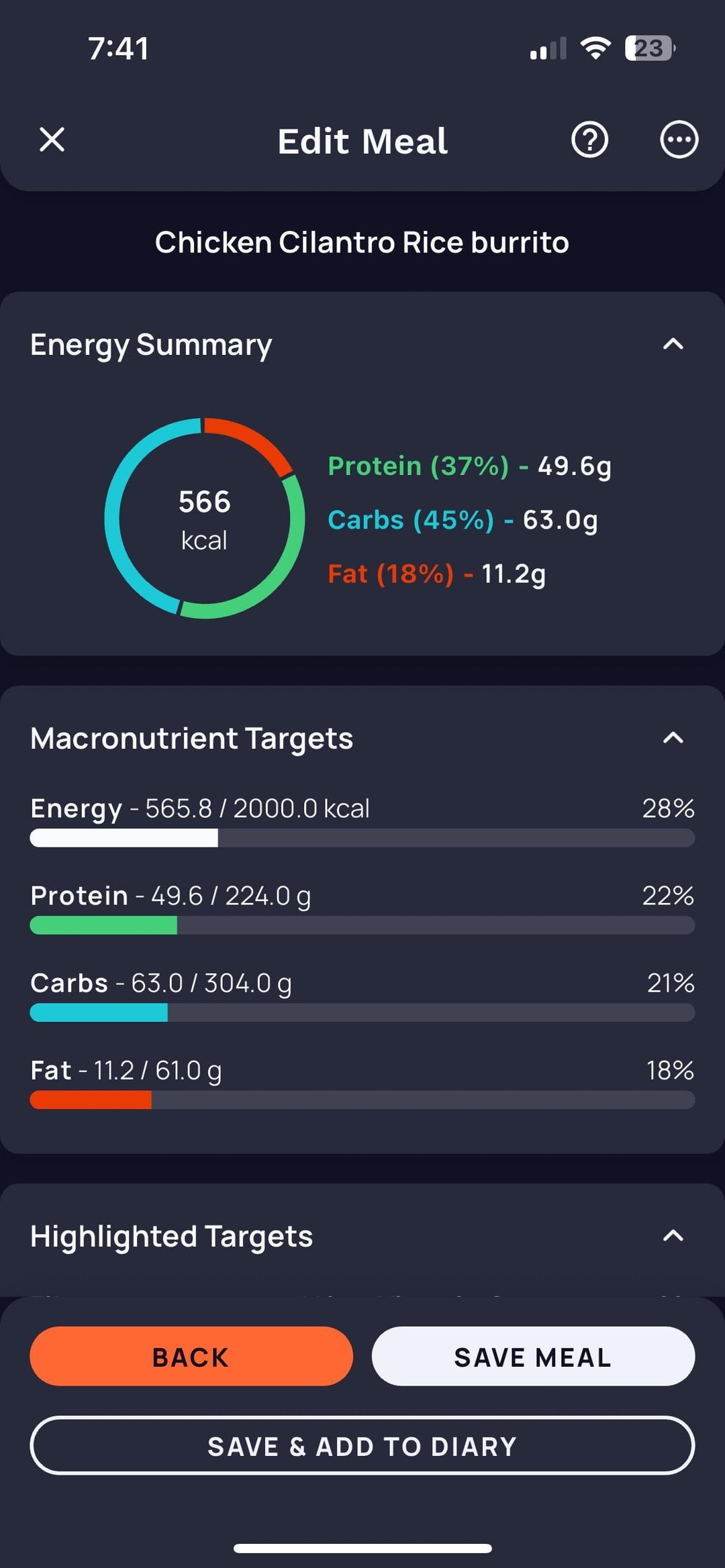Viewport: 725px width, 1568px height.
Task: Save and add meal to diary
Action: click(362, 1446)
